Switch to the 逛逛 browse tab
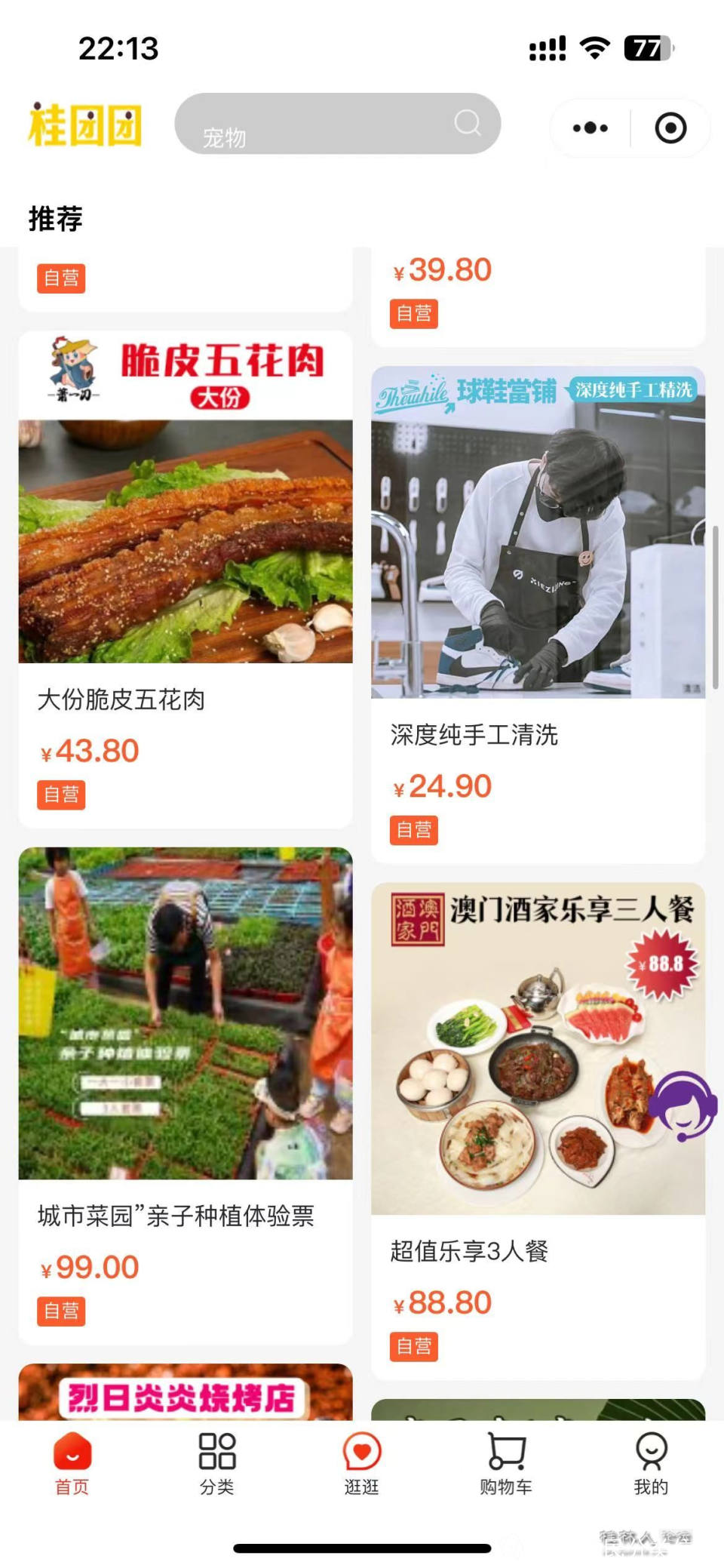This screenshot has height=1568, width=724. (362, 1464)
